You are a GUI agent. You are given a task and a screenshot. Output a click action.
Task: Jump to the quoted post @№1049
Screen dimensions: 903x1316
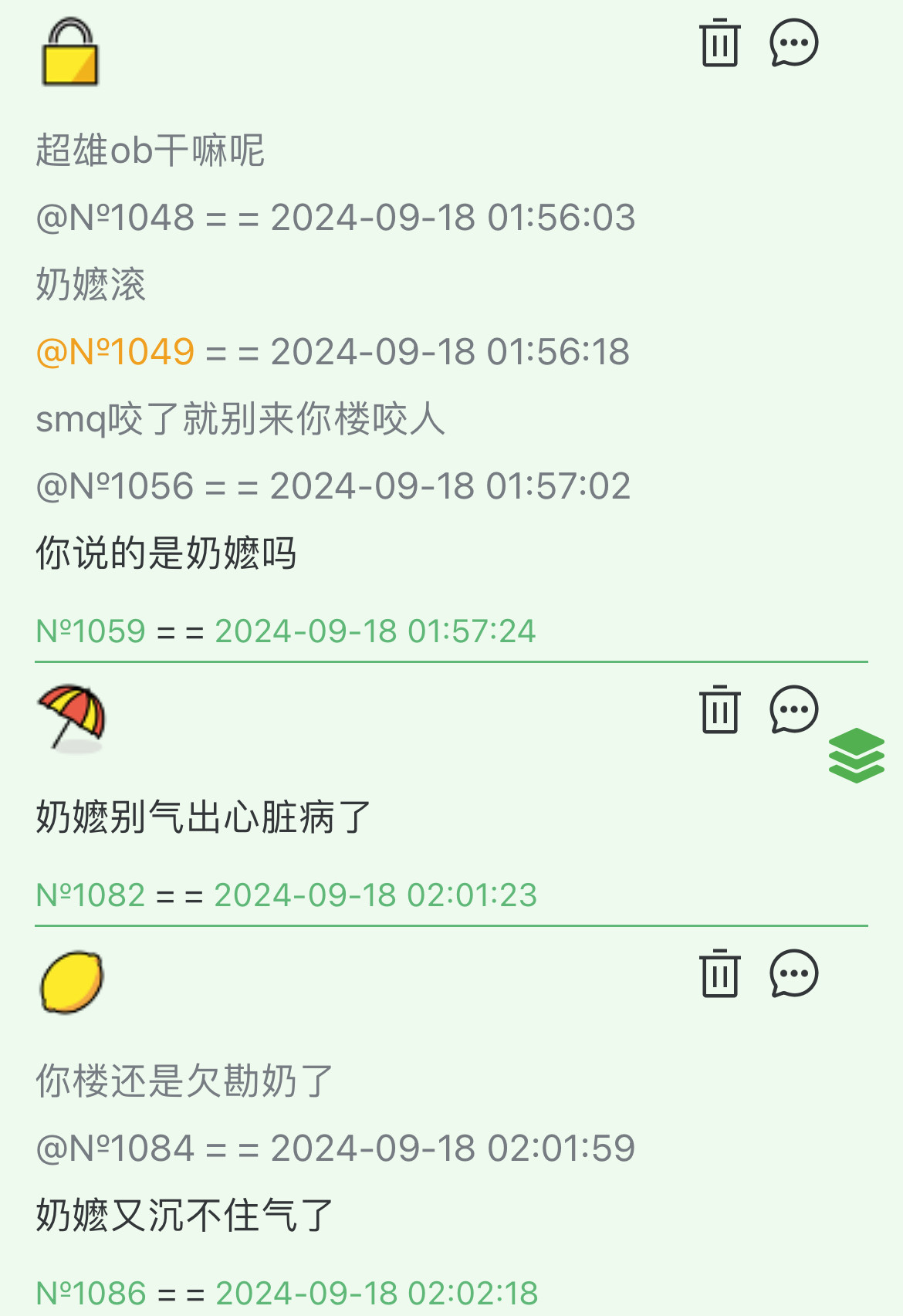click(115, 352)
